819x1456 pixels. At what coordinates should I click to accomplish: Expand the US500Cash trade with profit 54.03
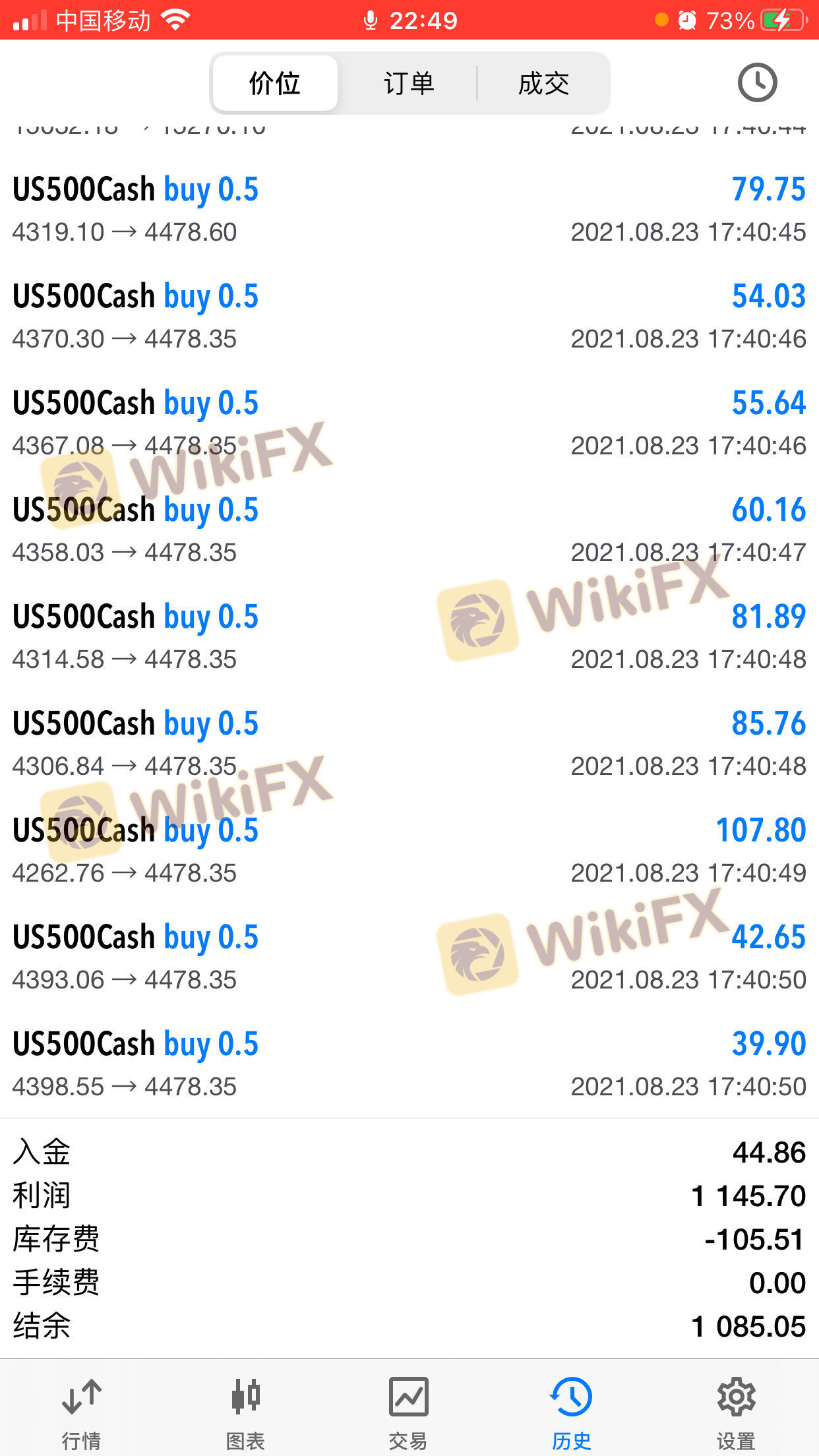click(409, 316)
